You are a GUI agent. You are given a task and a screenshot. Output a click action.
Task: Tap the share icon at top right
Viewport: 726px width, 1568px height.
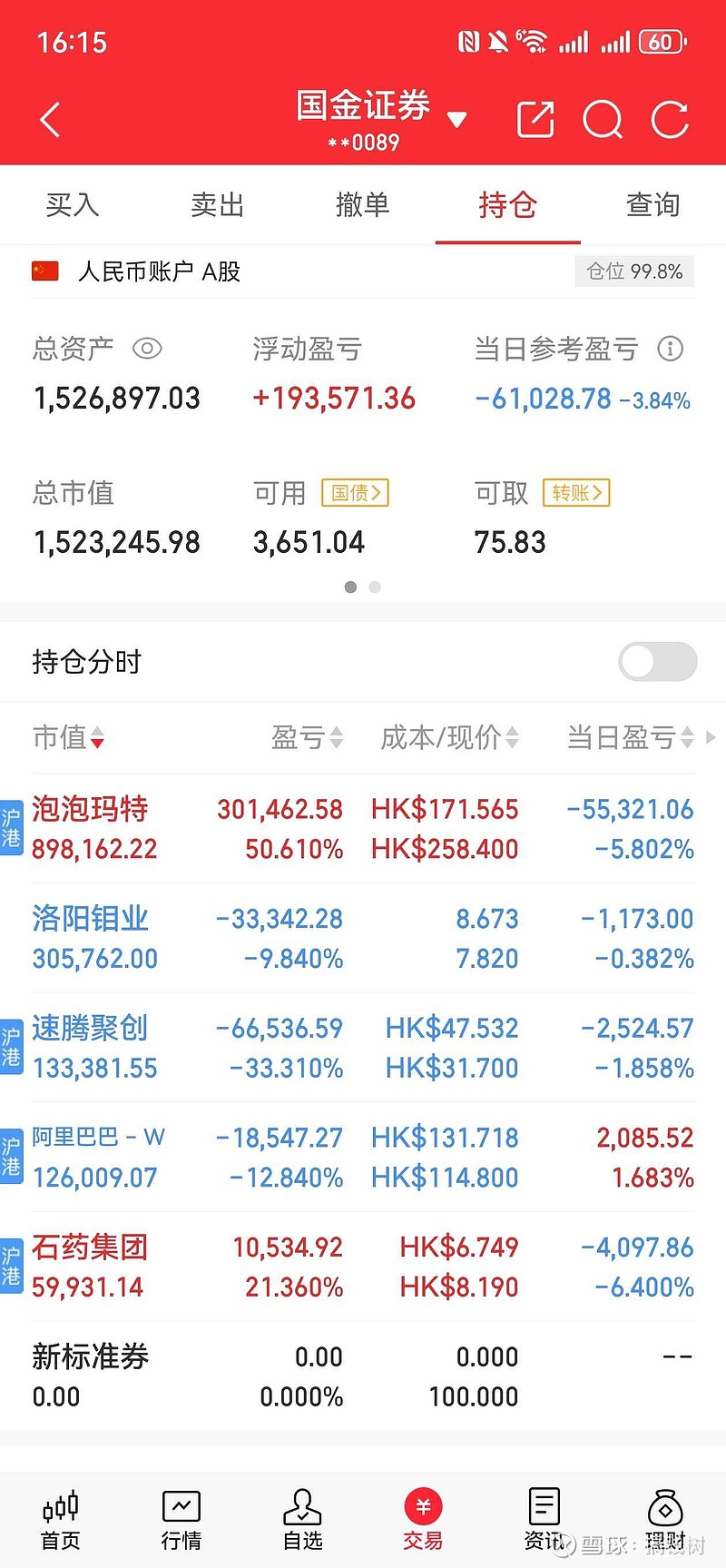(x=535, y=119)
